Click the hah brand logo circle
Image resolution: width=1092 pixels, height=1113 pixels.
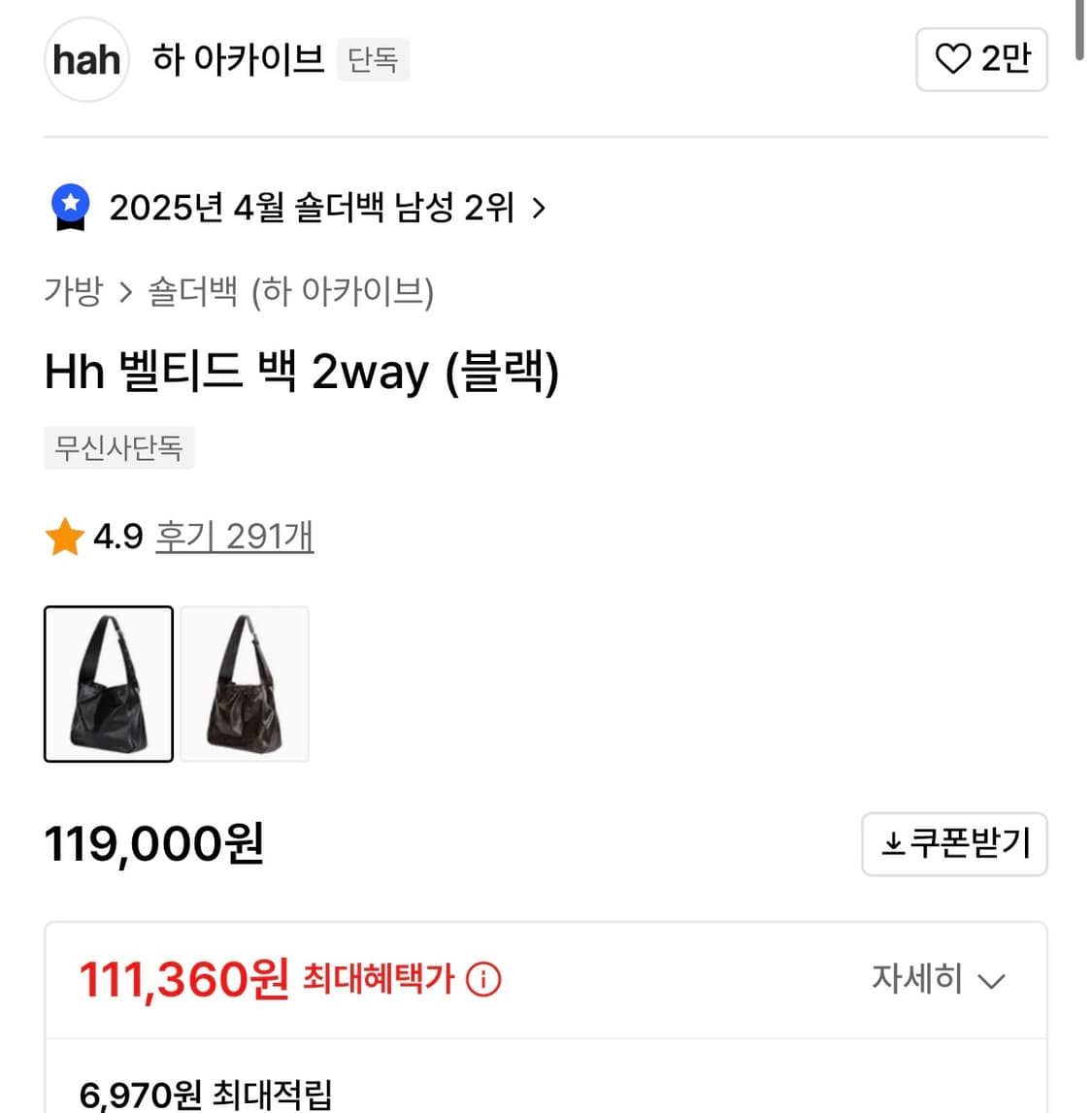point(86,59)
